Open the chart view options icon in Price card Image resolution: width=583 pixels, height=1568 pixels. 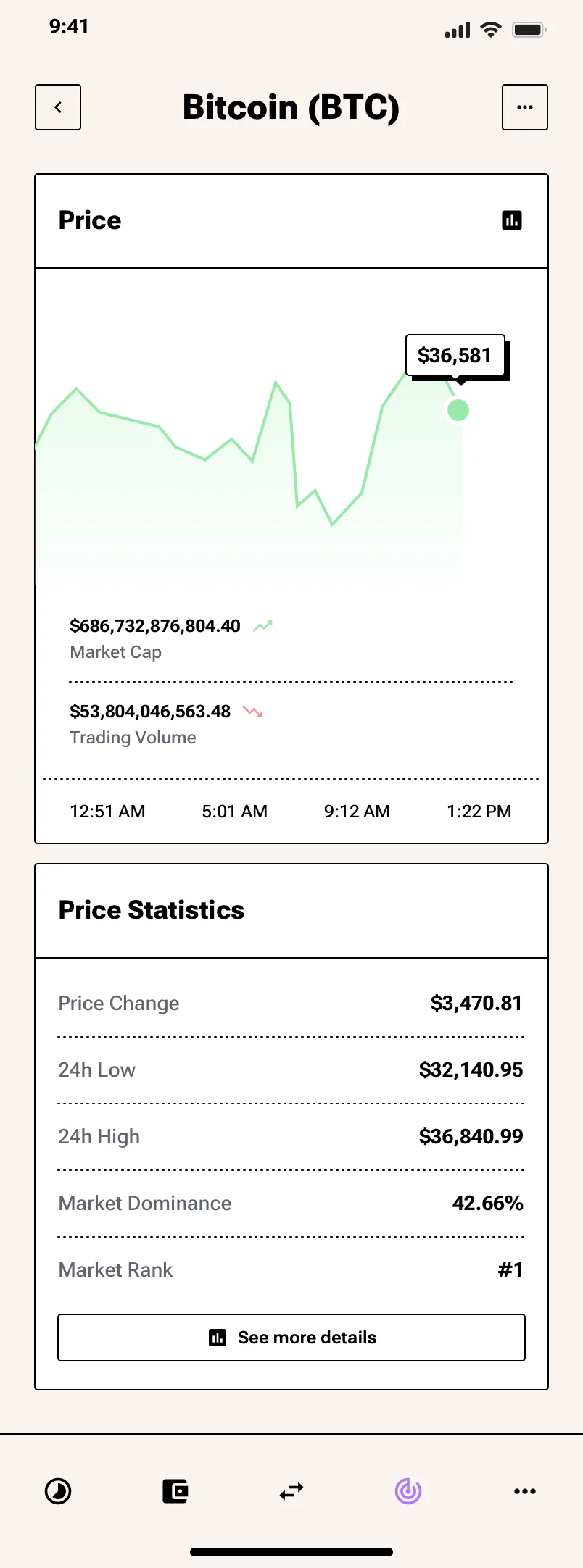(512, 220)
